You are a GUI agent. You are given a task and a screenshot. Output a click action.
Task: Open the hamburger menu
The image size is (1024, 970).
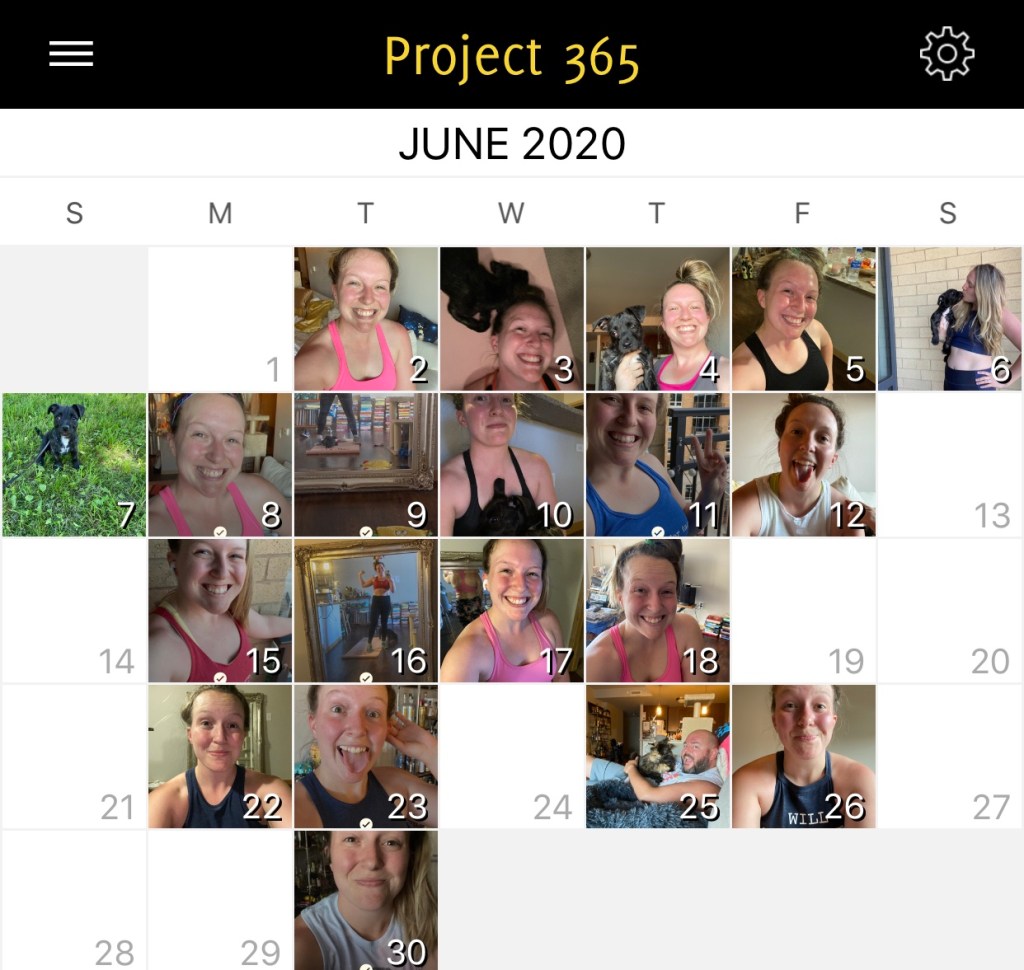tap(71, 53)
